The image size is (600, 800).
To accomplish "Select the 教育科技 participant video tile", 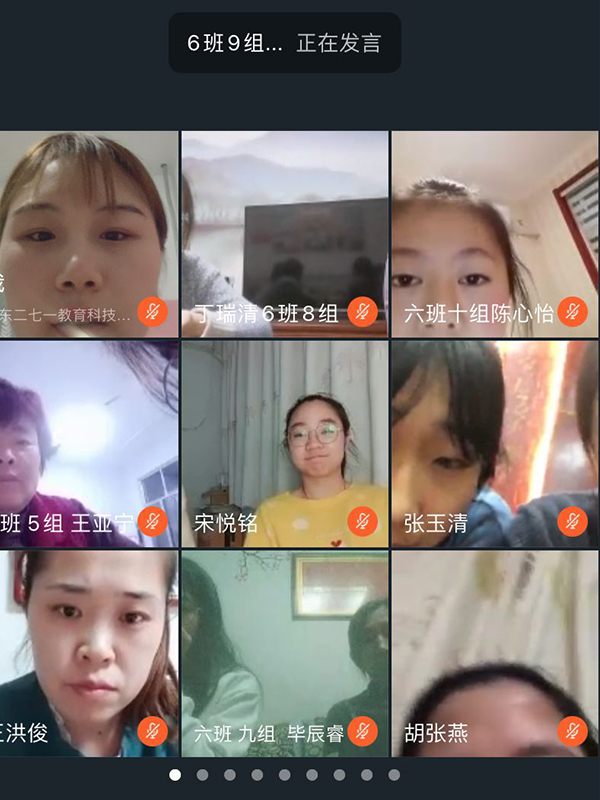I will point(88,234).
